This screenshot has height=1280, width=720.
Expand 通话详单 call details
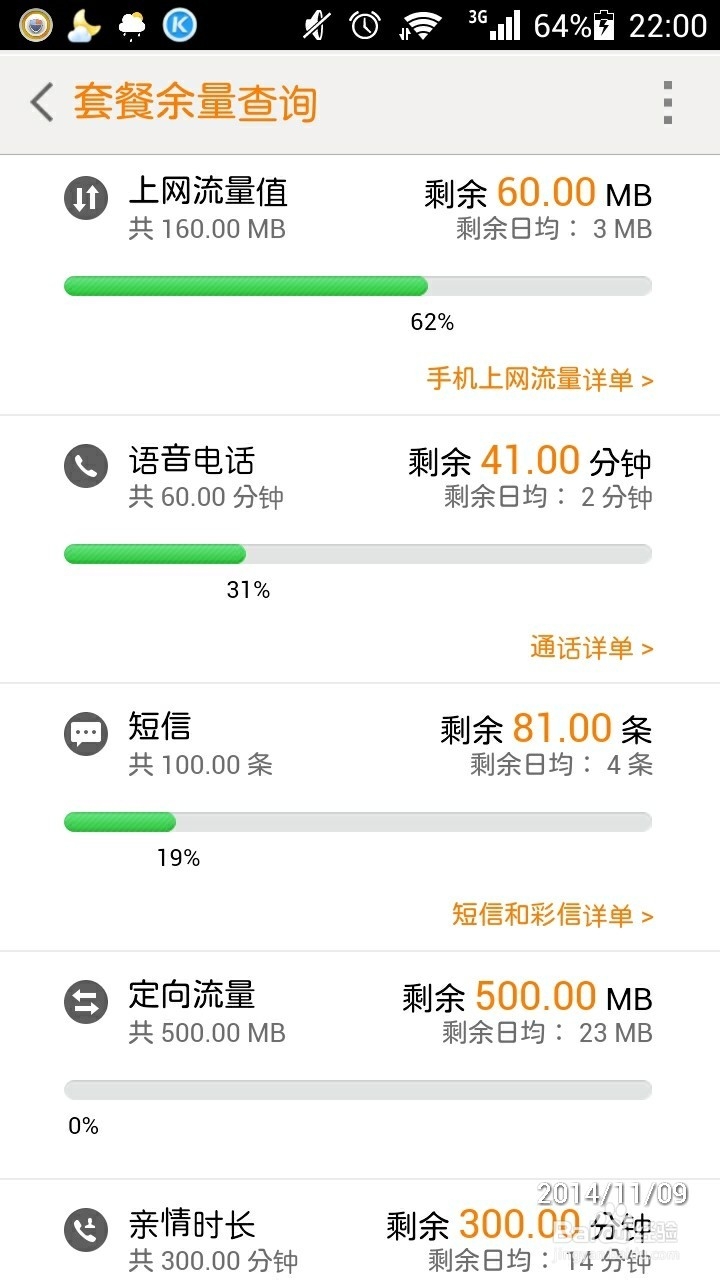point(590,648)
